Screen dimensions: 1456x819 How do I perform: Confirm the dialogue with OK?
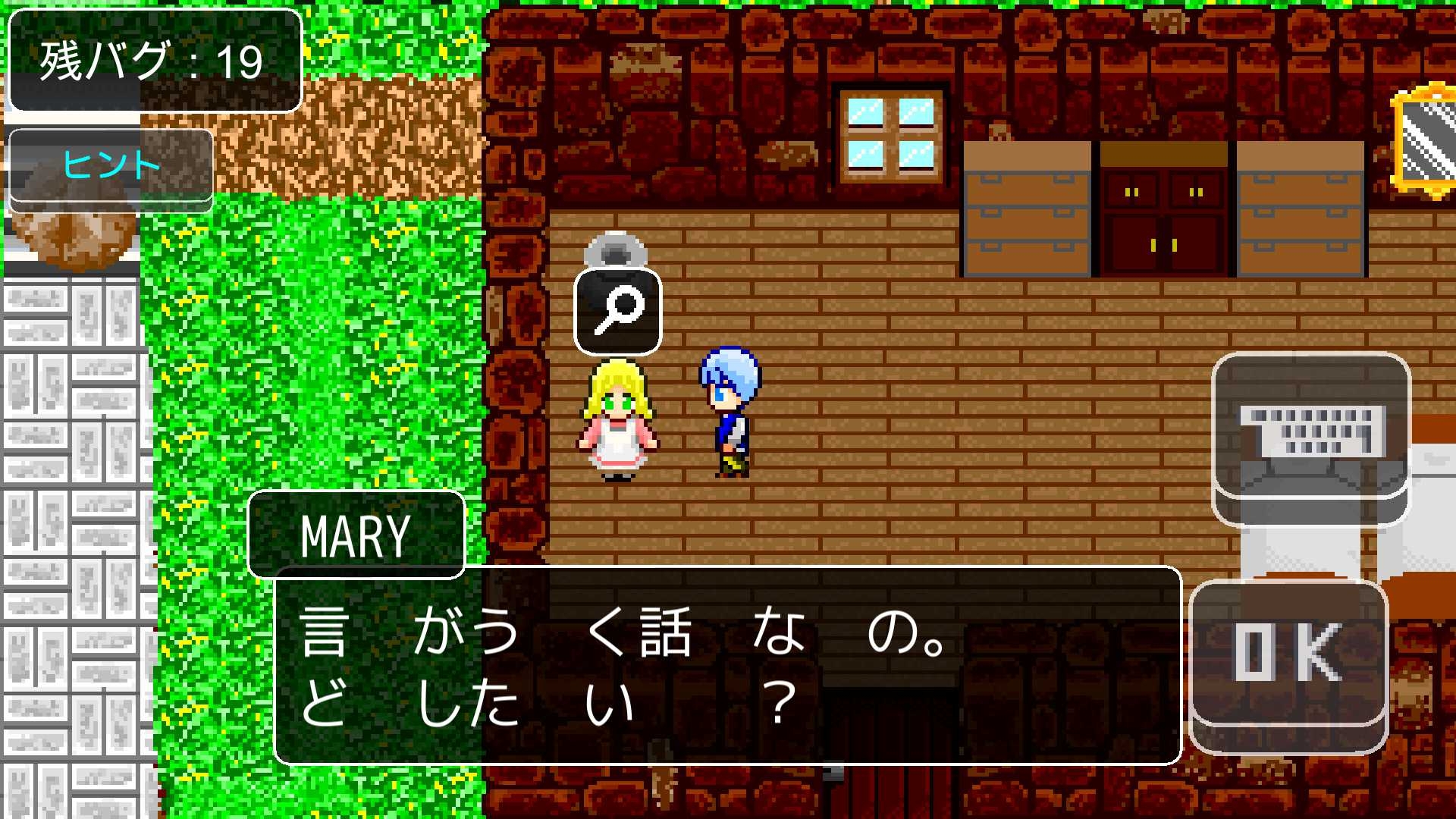click(1288, 654)
